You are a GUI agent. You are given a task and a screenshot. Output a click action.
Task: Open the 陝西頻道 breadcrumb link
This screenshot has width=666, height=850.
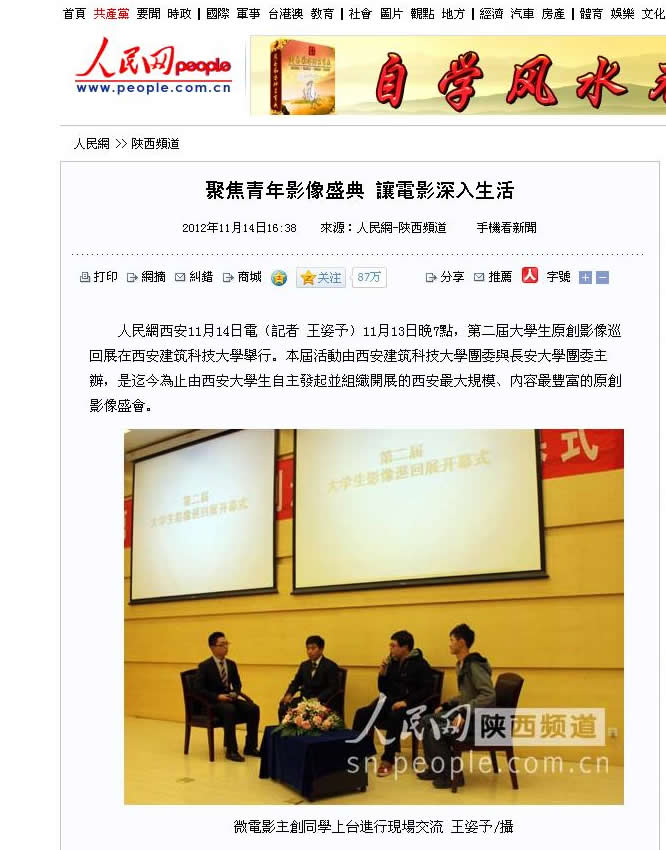click(x=155, y=144)
